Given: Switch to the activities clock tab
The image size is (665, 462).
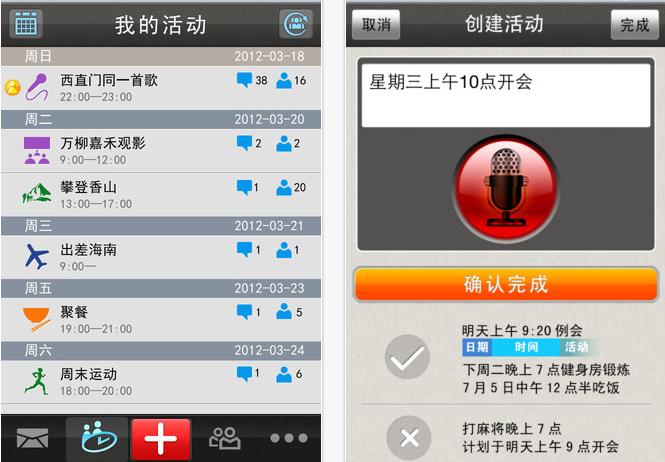Looking at the screenshot, I should click(x=98, y=438).
